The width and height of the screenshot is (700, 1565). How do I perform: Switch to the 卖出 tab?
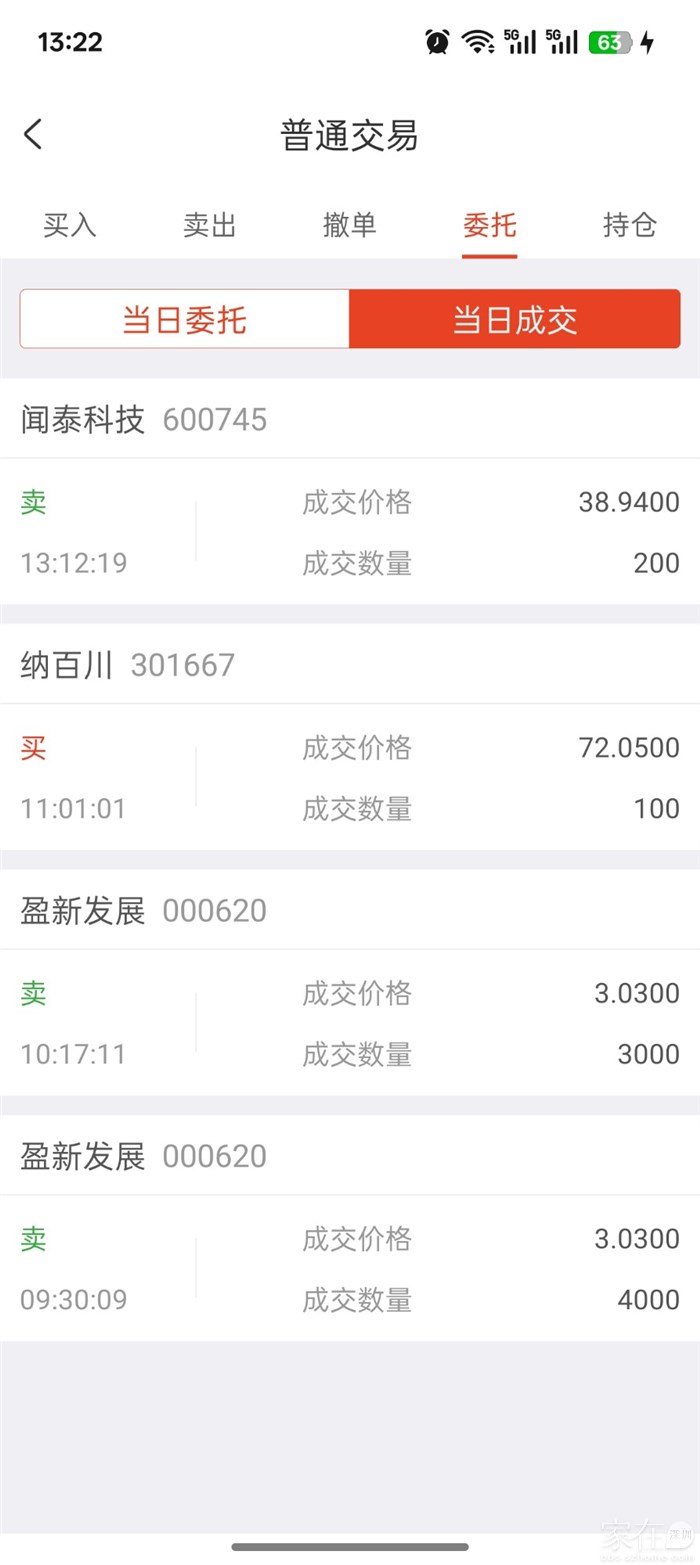pos(210,225)
